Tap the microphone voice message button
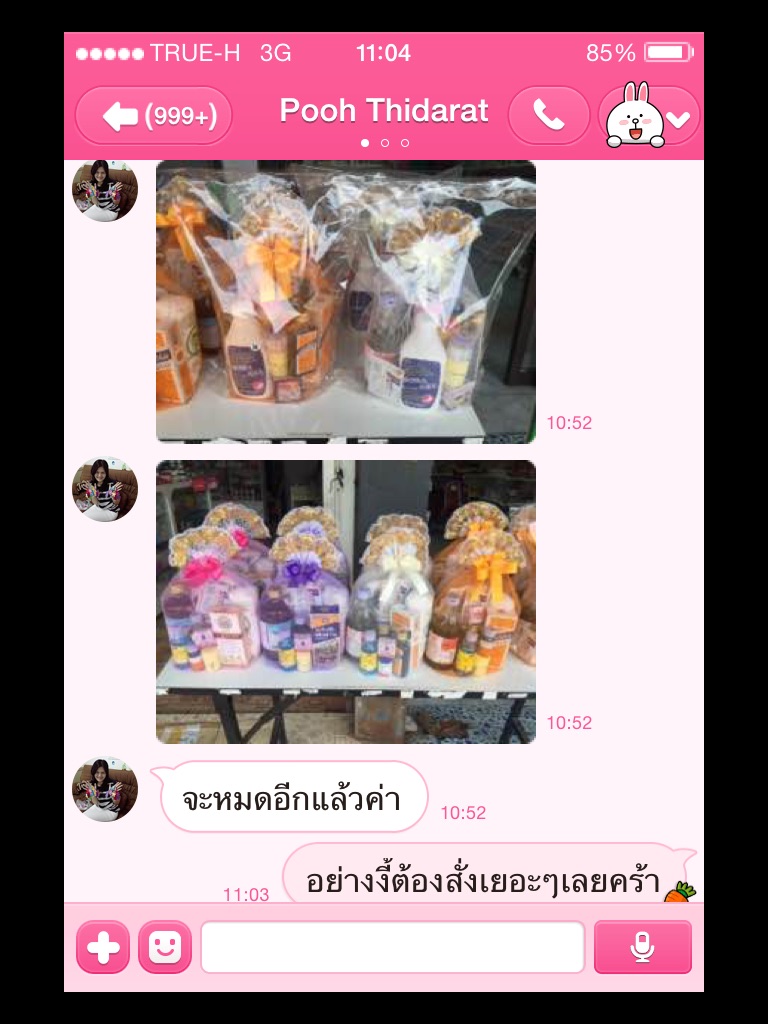Screen dimensions: 768x1024 click(x=642, y=947)
